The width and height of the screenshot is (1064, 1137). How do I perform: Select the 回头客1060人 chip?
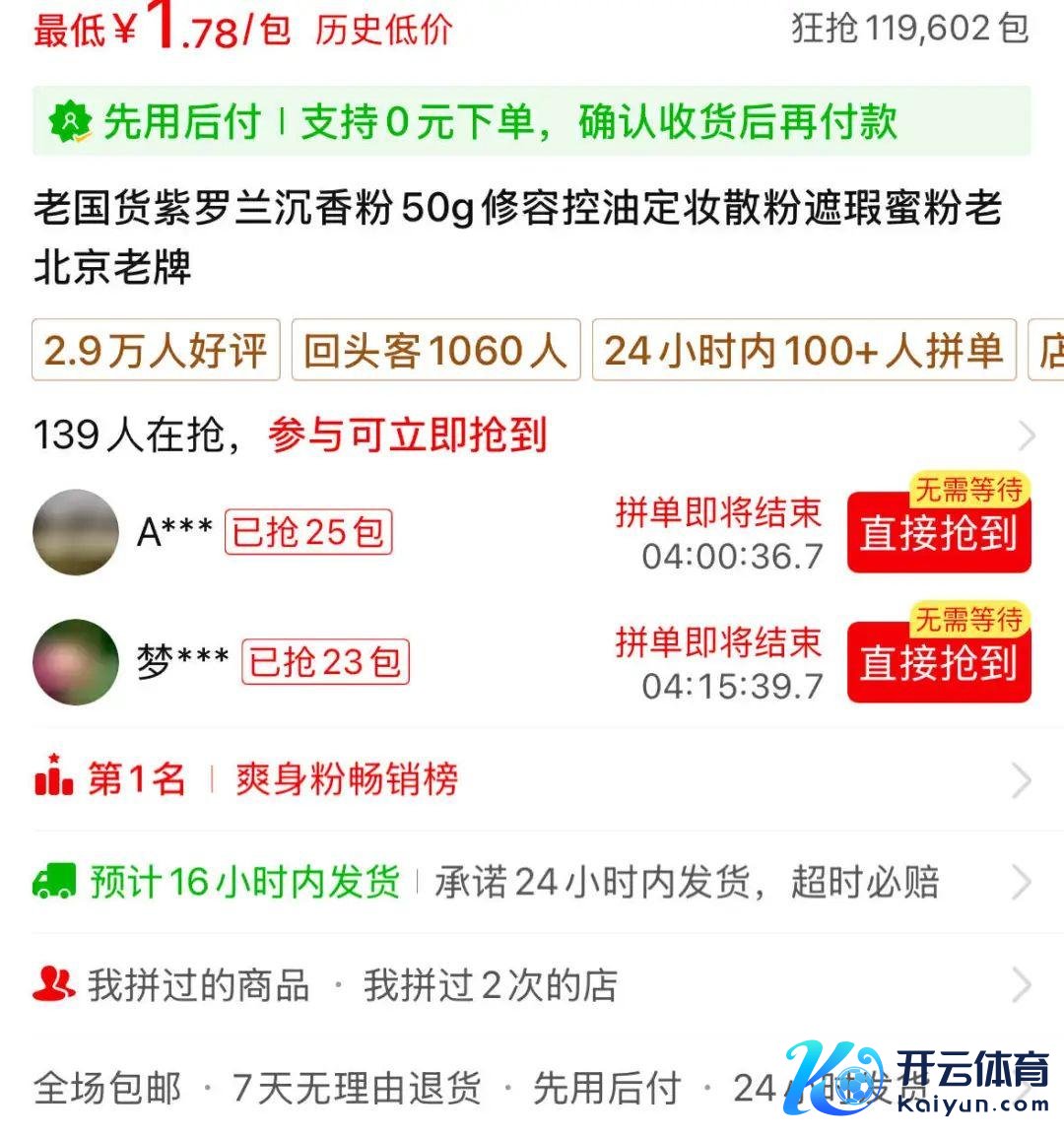435,351
